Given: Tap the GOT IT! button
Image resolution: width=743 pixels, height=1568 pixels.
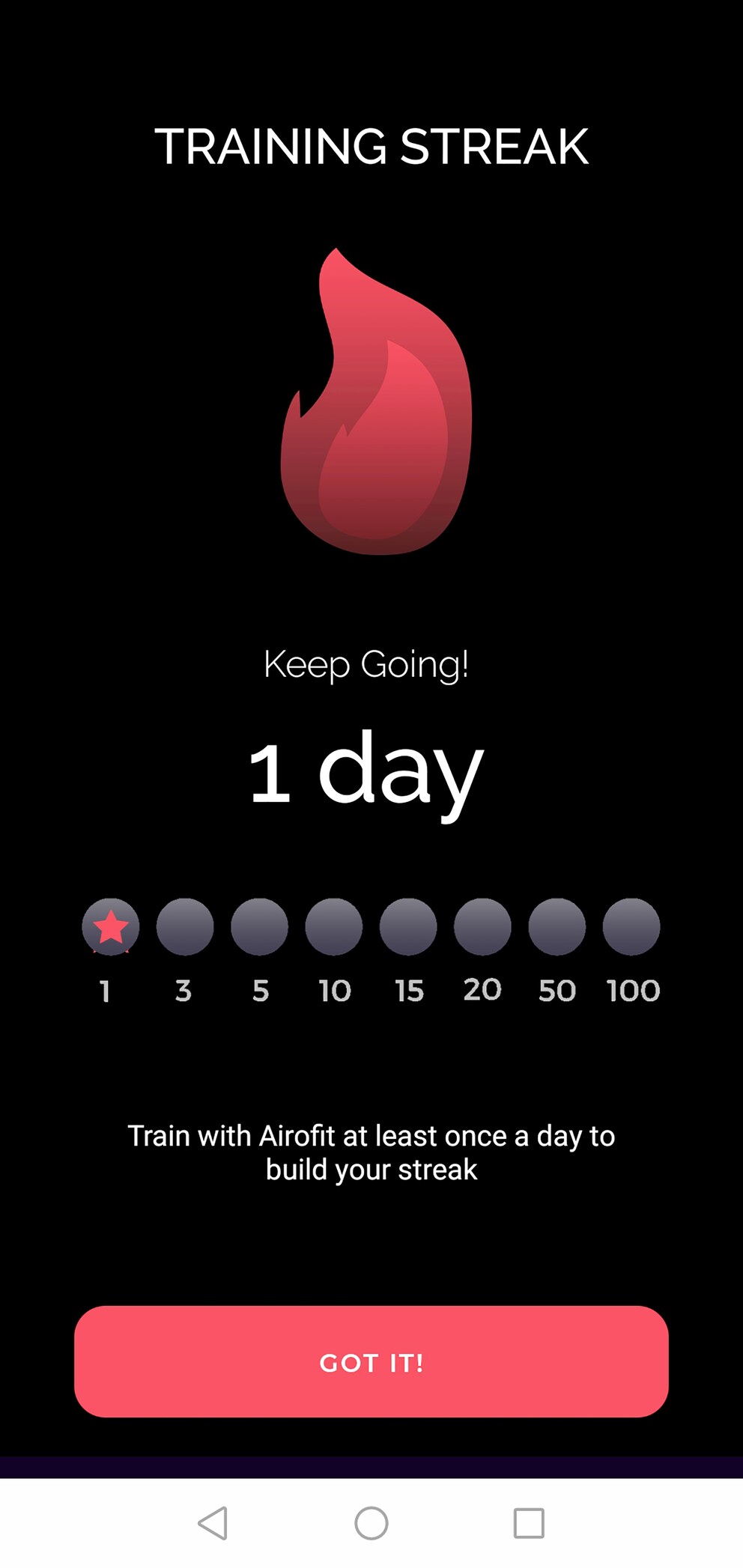Looking at the screenshot, I should coord(371,1361).
